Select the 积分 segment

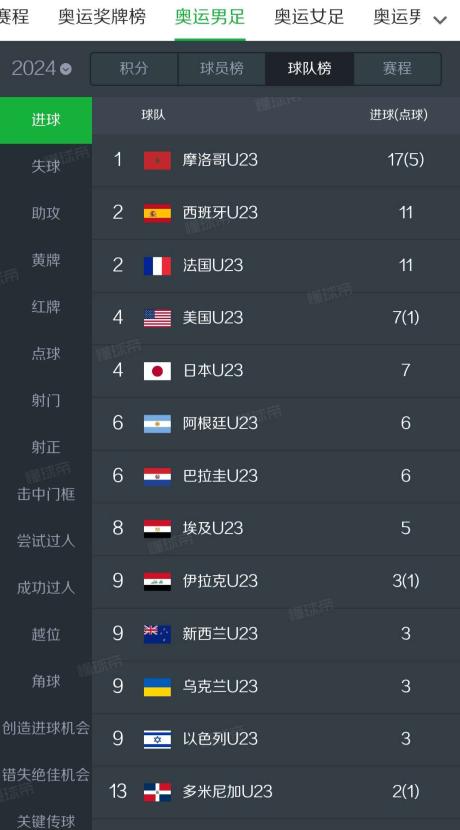pyautogui.click(x=134, y=69)
